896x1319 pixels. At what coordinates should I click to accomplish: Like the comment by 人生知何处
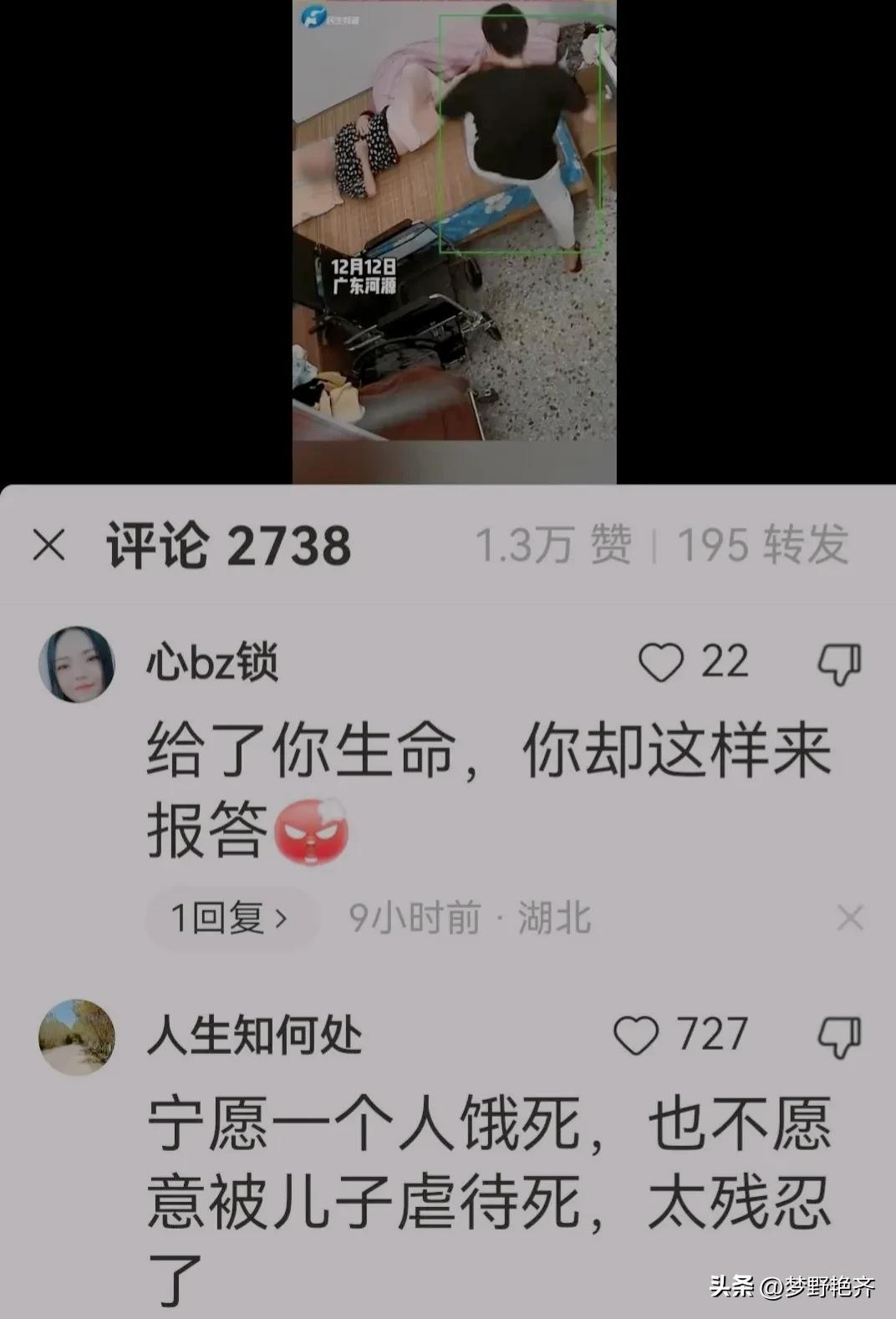click(636, 1036)
